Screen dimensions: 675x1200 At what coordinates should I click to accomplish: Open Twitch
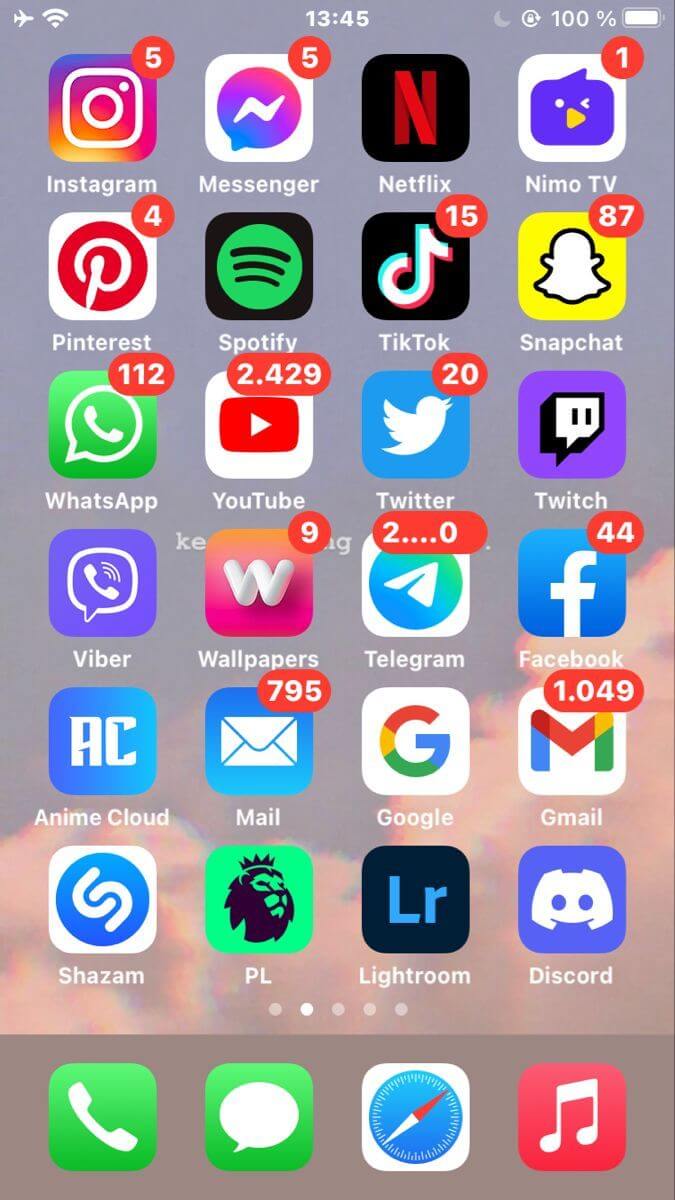tap(572, 424)
